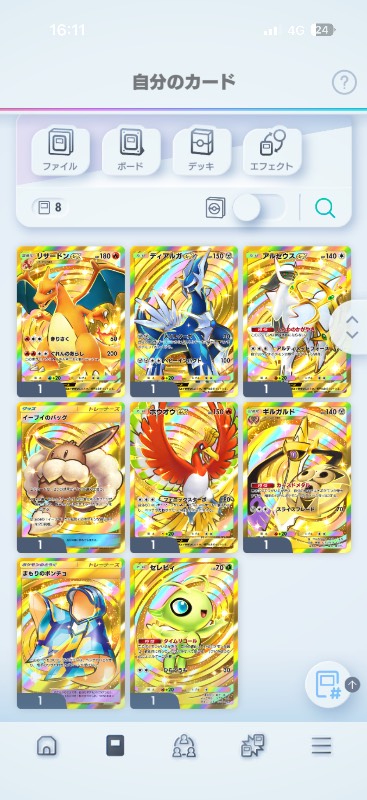Switch to the social friends tab
The image size is (367, 800).
pyautogui.click(x=183, y=746)
